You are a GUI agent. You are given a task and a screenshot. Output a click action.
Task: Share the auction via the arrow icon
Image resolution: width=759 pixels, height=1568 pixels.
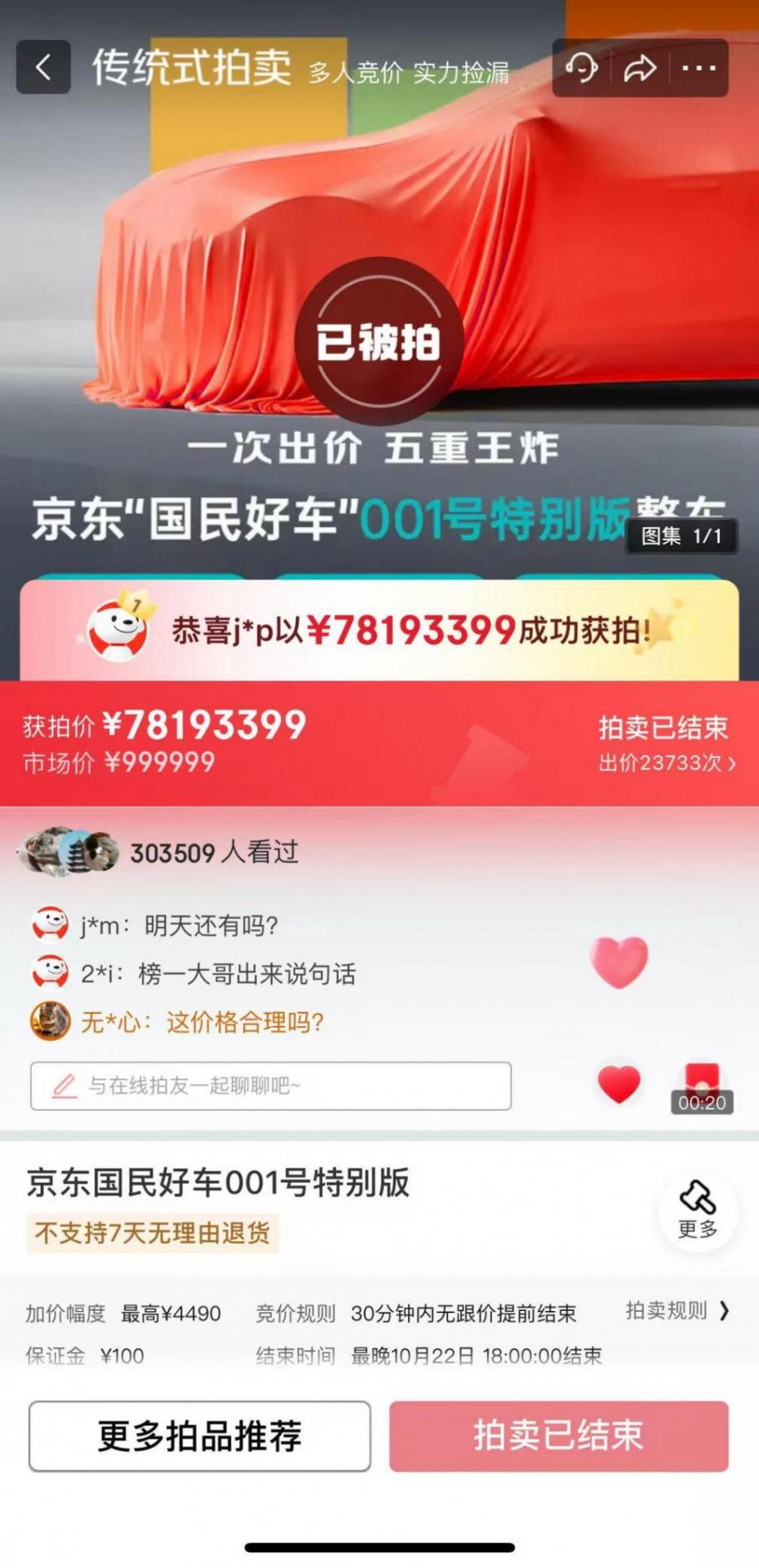click(x=640, y=68)
